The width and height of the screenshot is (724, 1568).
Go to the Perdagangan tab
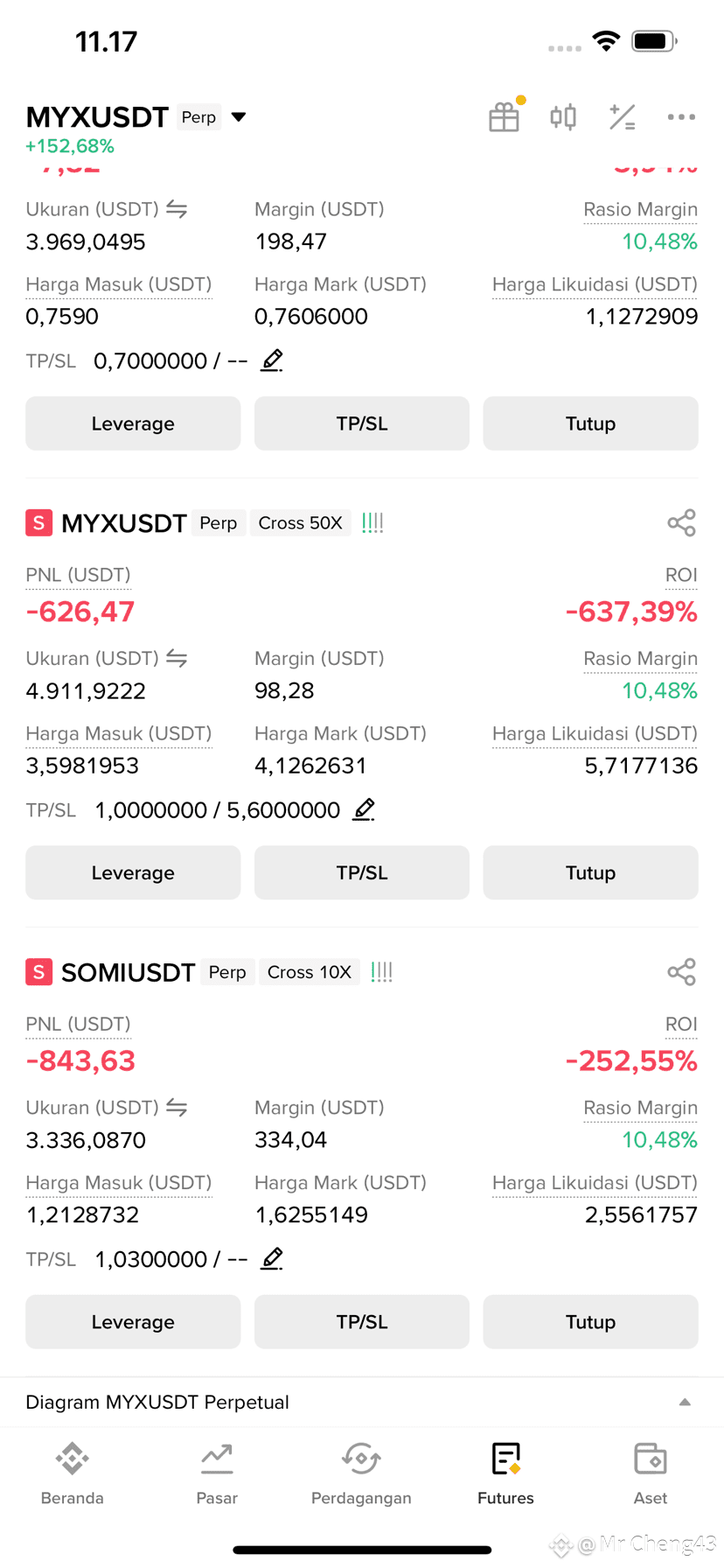[x=361, y=1473]
